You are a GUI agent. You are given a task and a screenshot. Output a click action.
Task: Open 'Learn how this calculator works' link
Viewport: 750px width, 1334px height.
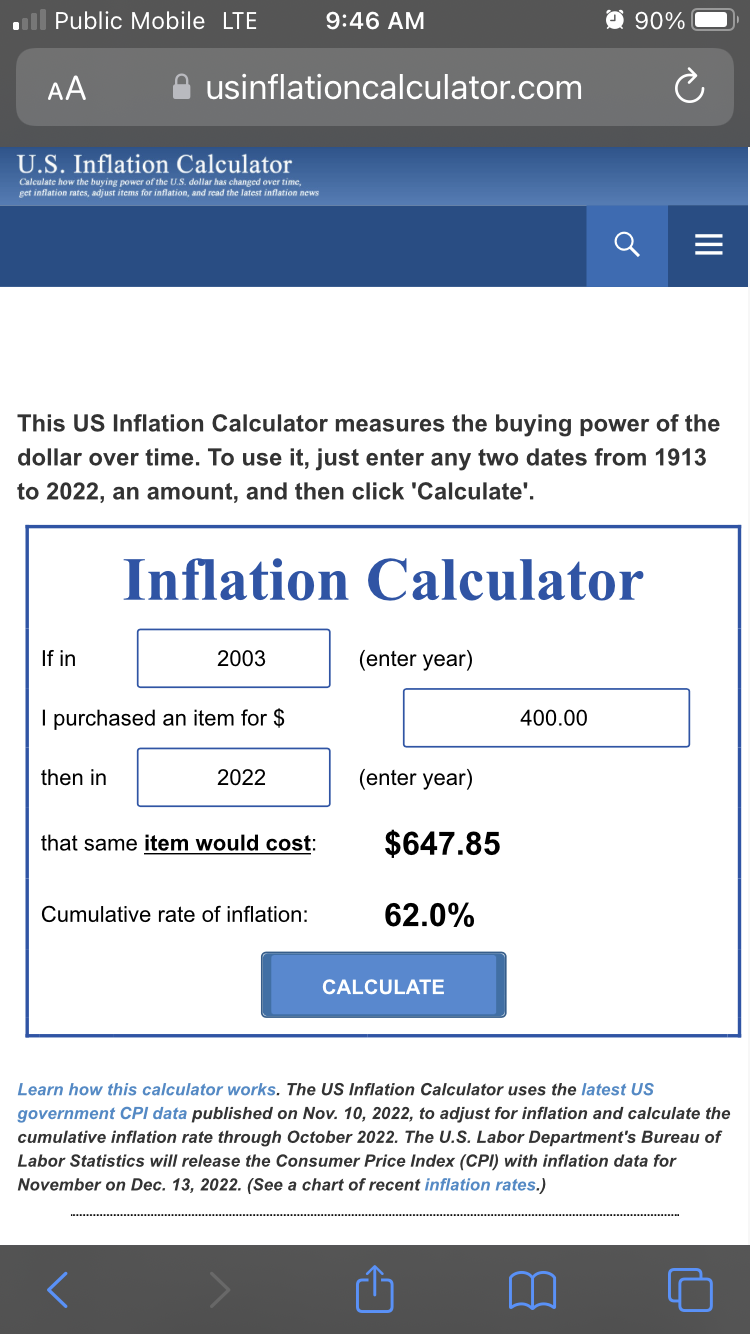point(147,1089)
